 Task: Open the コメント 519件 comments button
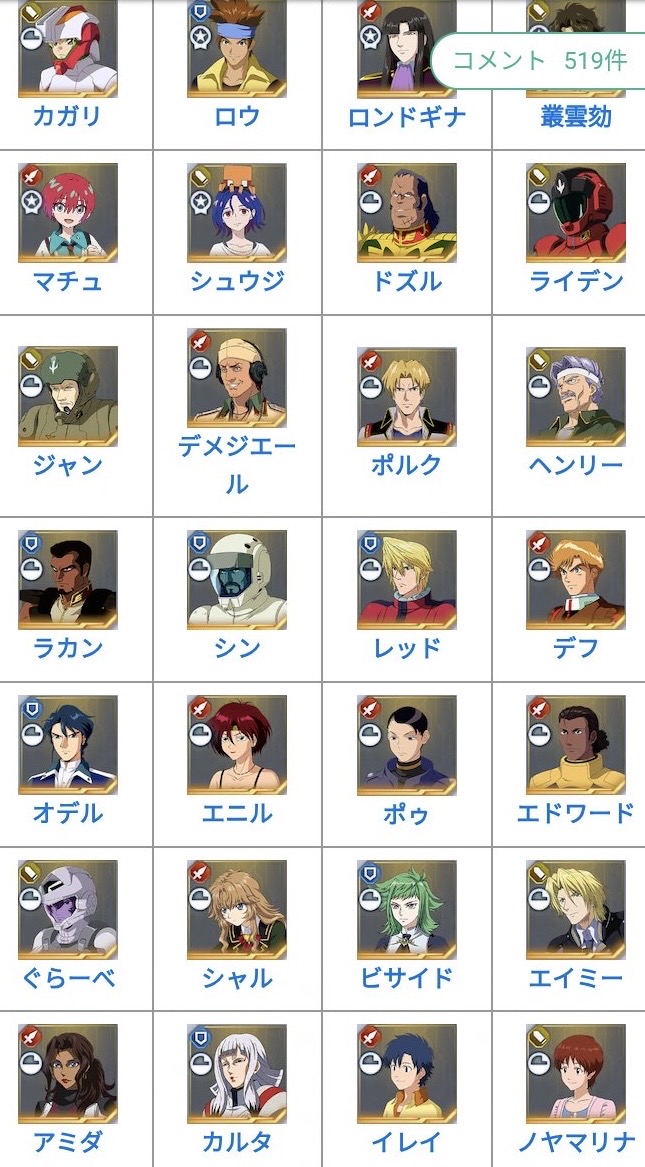[539, 61]
